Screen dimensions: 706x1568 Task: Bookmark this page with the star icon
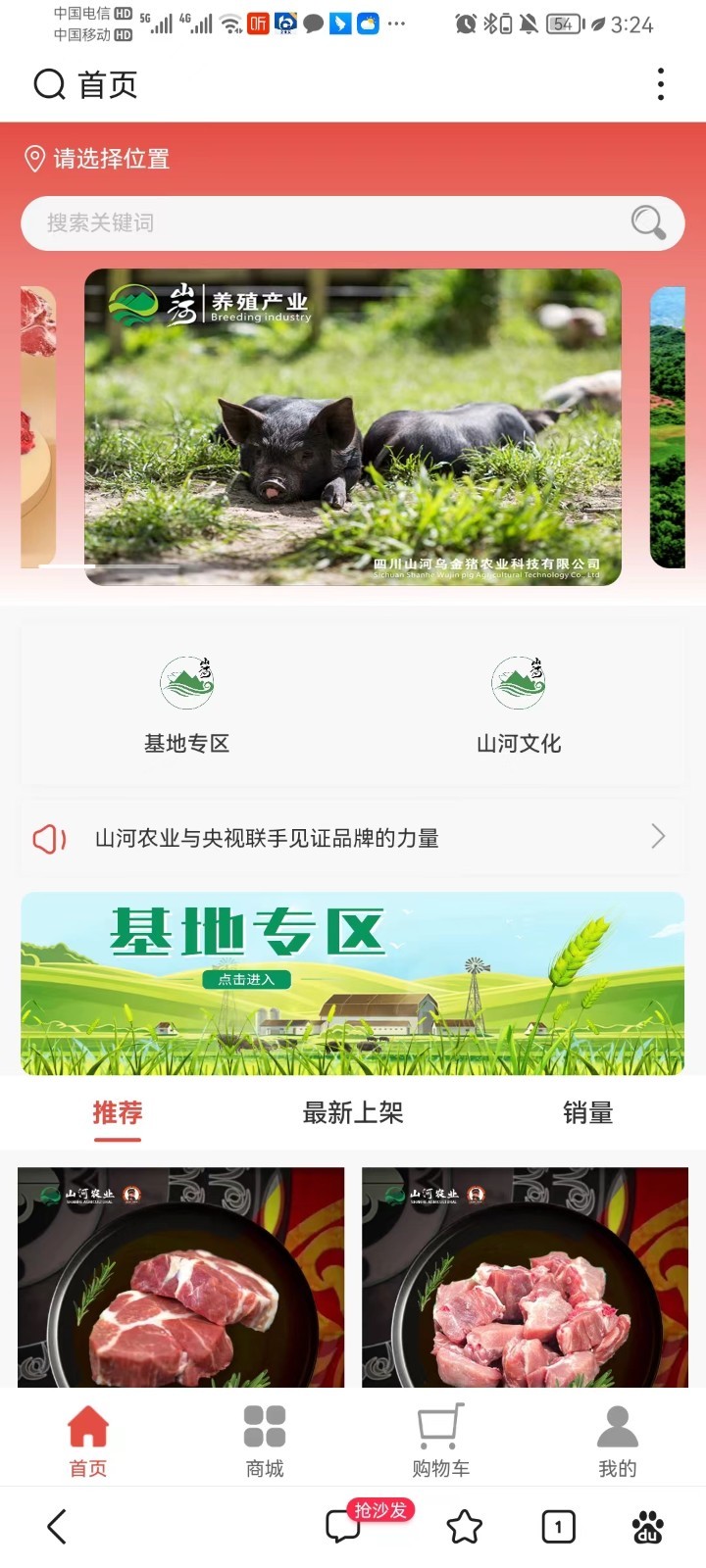coord(464,1526)
